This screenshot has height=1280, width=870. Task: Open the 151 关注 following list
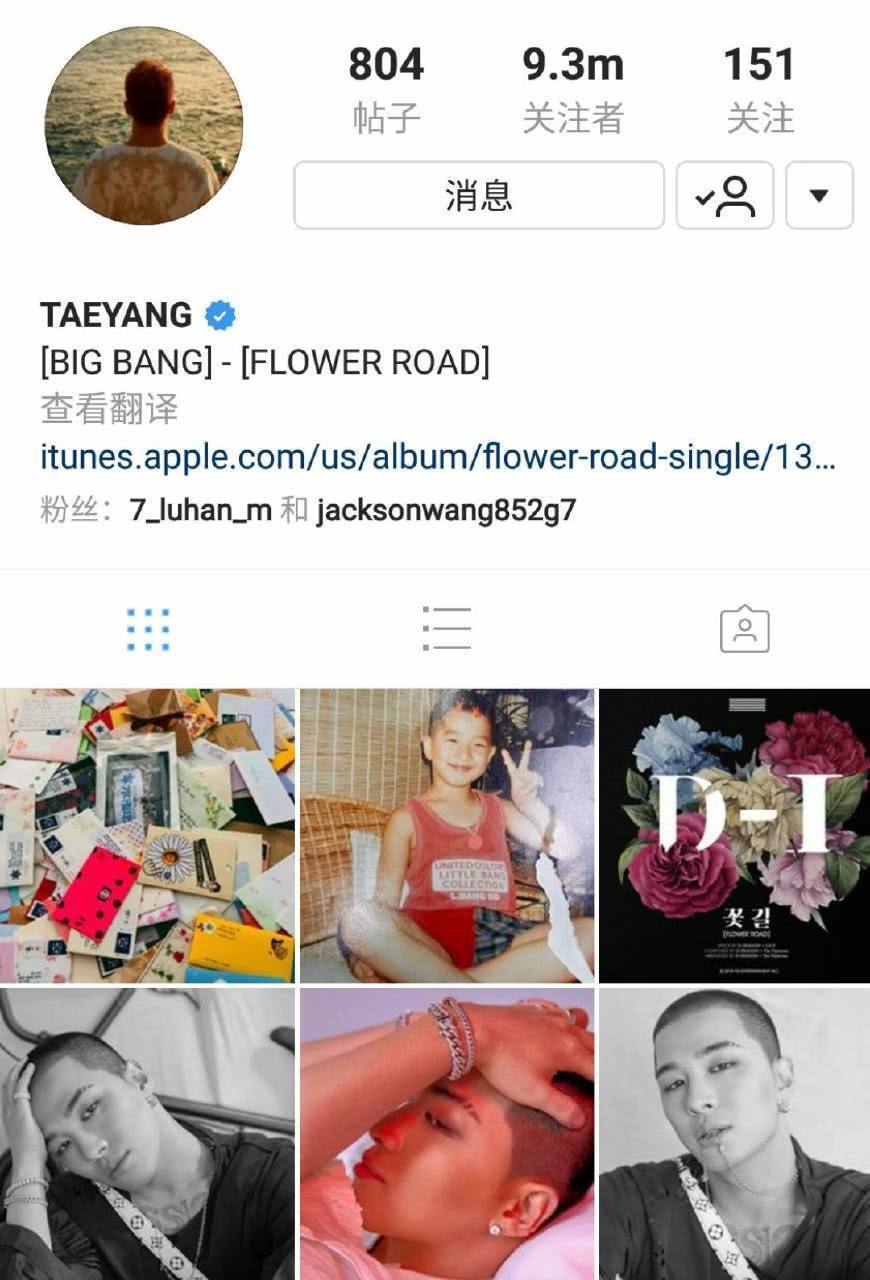(x=759, y=90)
